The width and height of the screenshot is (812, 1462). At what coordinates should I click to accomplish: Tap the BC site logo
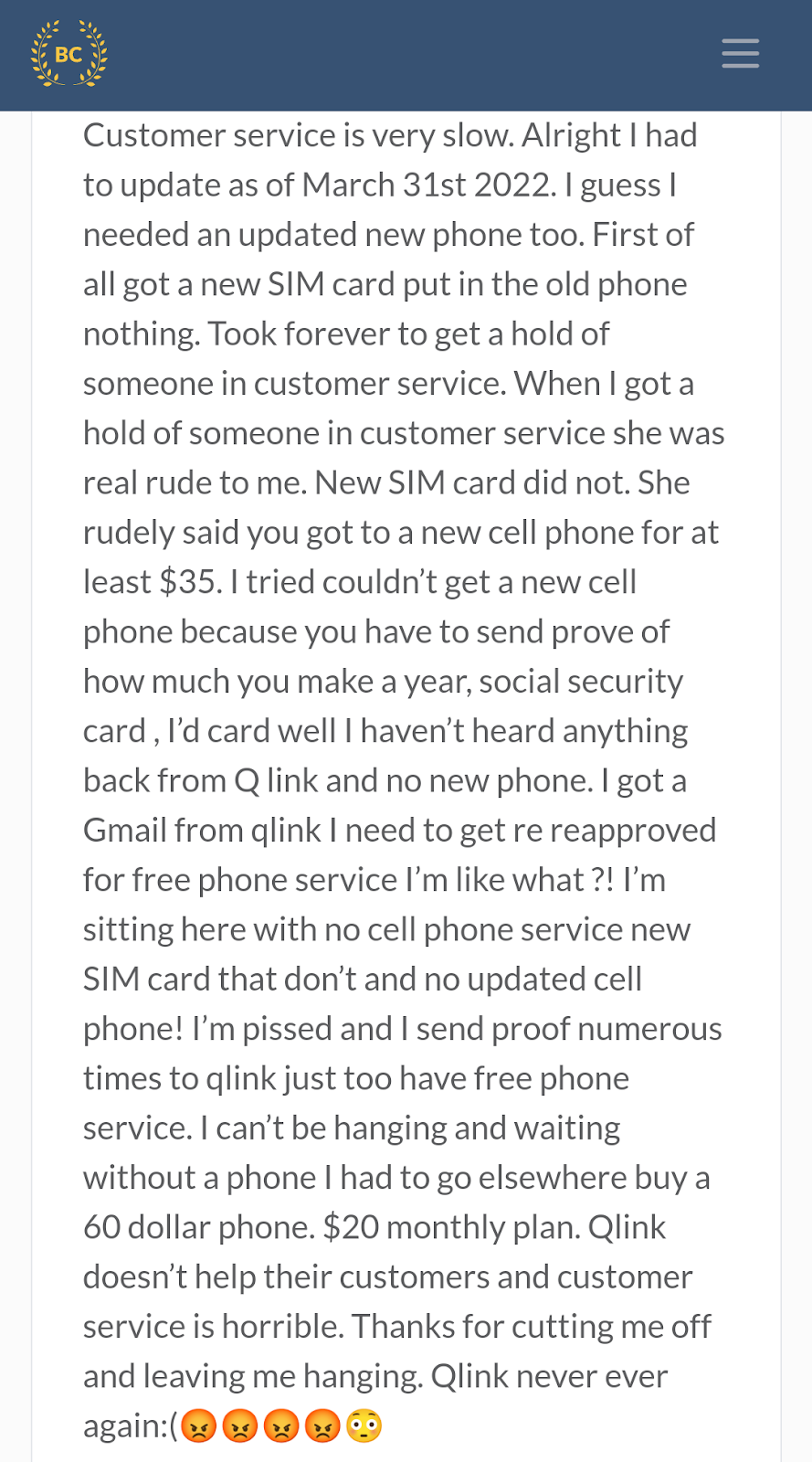69,54
